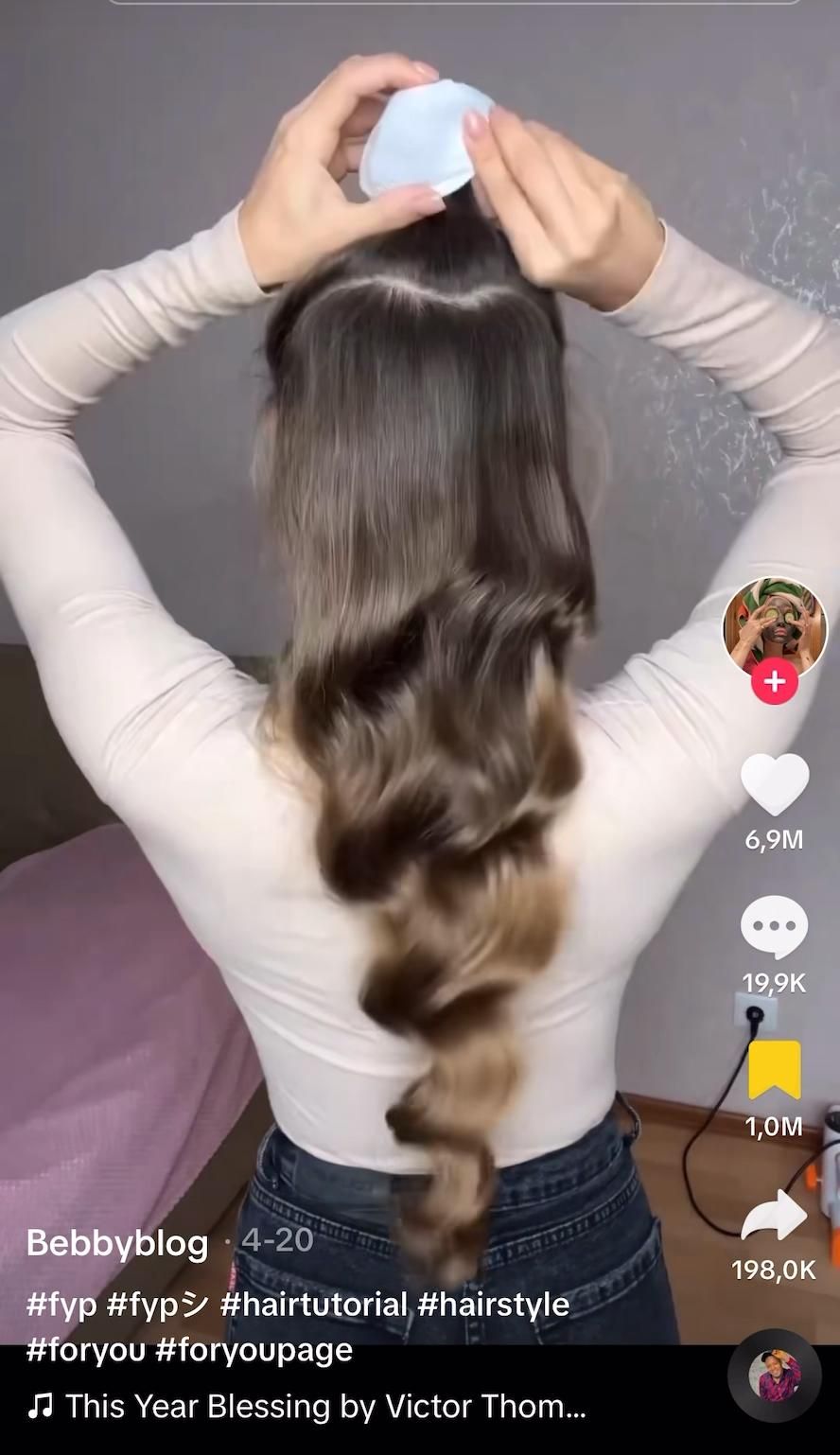Screen dimensions: 840x1455
Task: Open the #hairstyle hashtag
Action: click(494, 1305)
